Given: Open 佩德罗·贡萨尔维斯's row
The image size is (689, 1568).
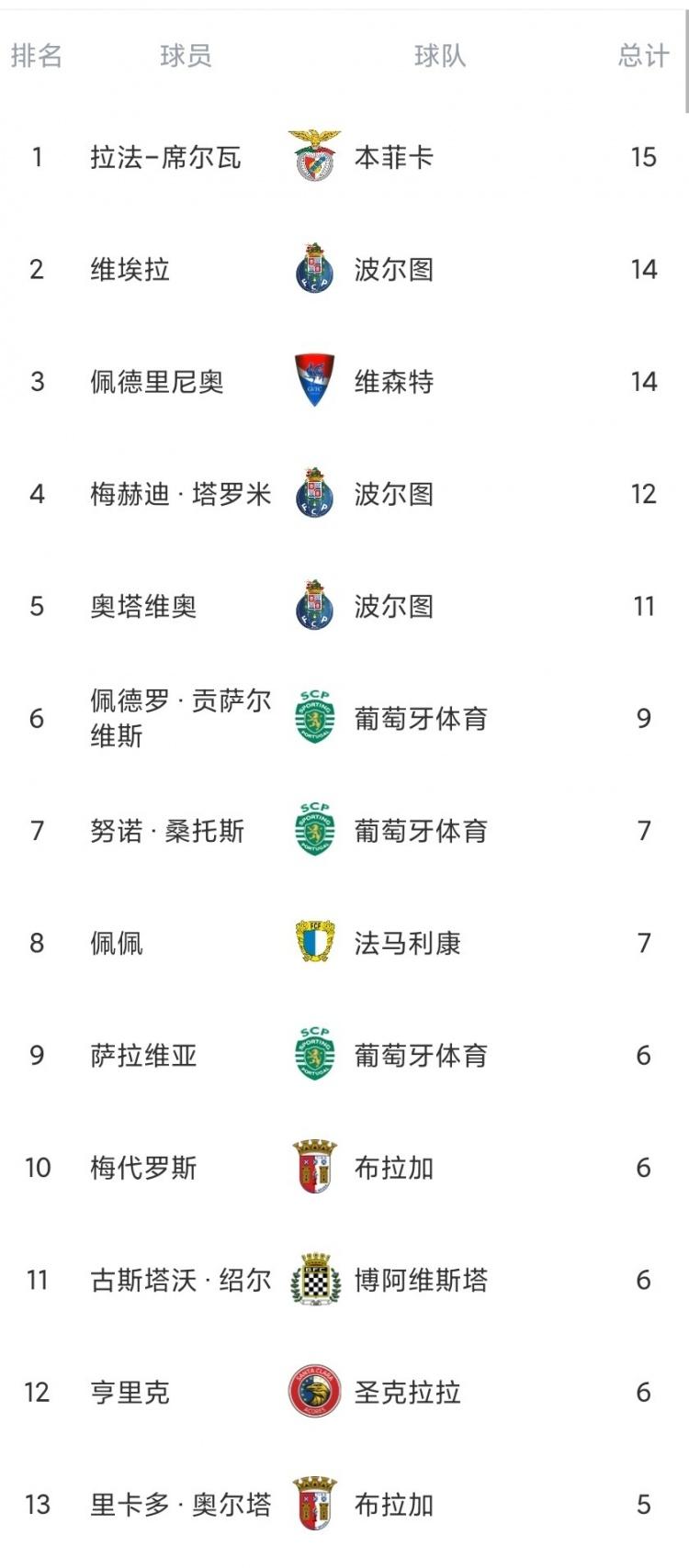Looking at the screenshot, I should (180, 718).
